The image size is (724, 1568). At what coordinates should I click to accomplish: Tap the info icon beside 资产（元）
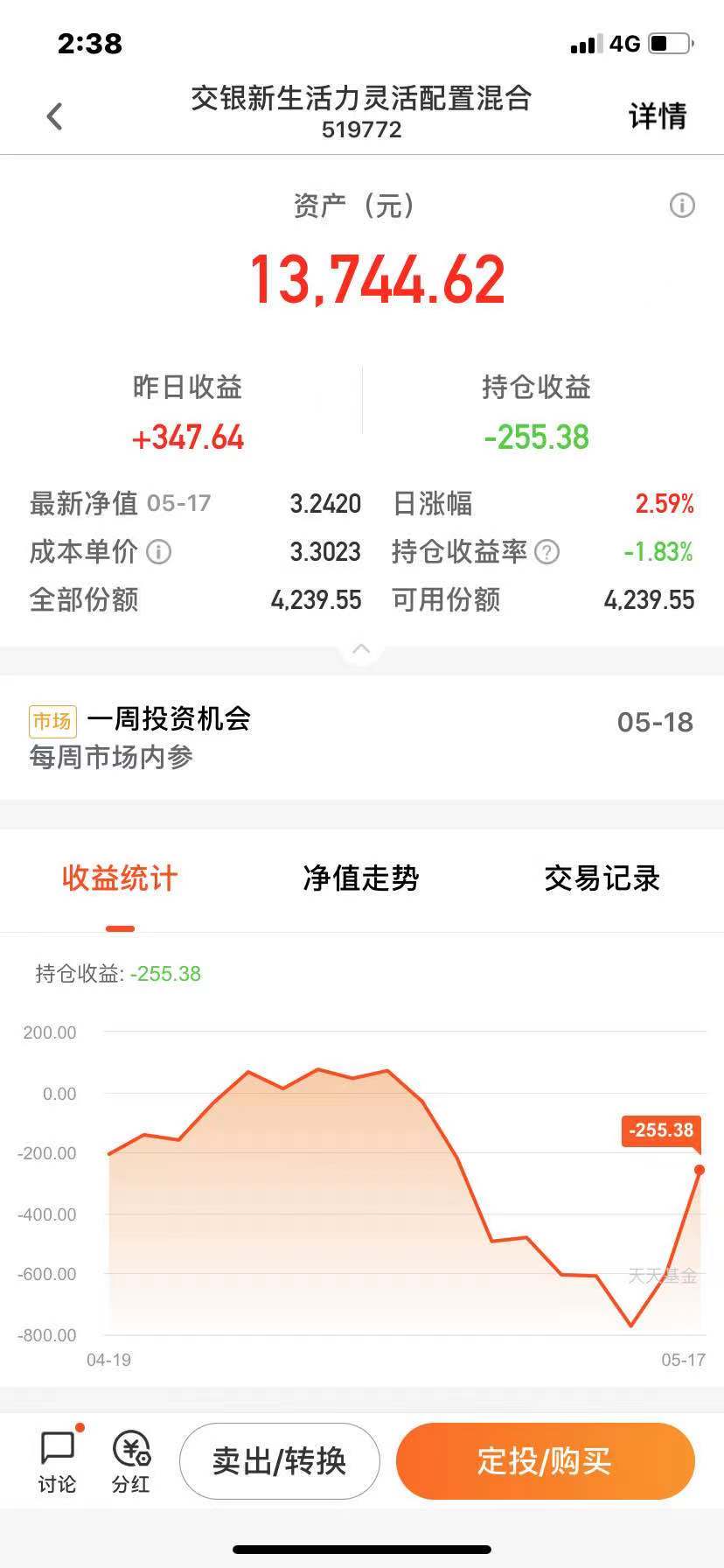pyautogui.click(x=682, y=206)
